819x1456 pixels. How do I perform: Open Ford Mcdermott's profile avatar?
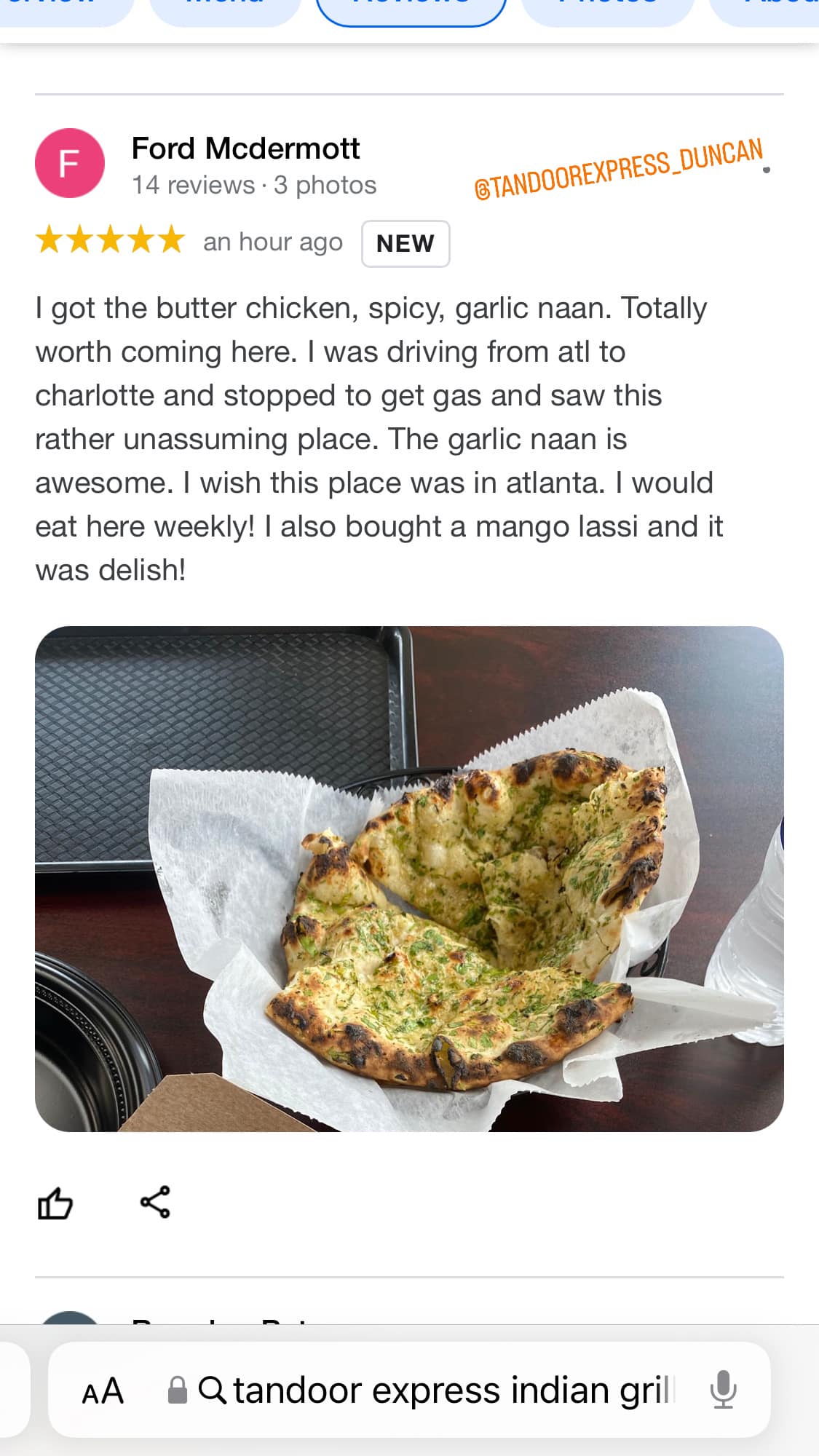tap(70, 163)
